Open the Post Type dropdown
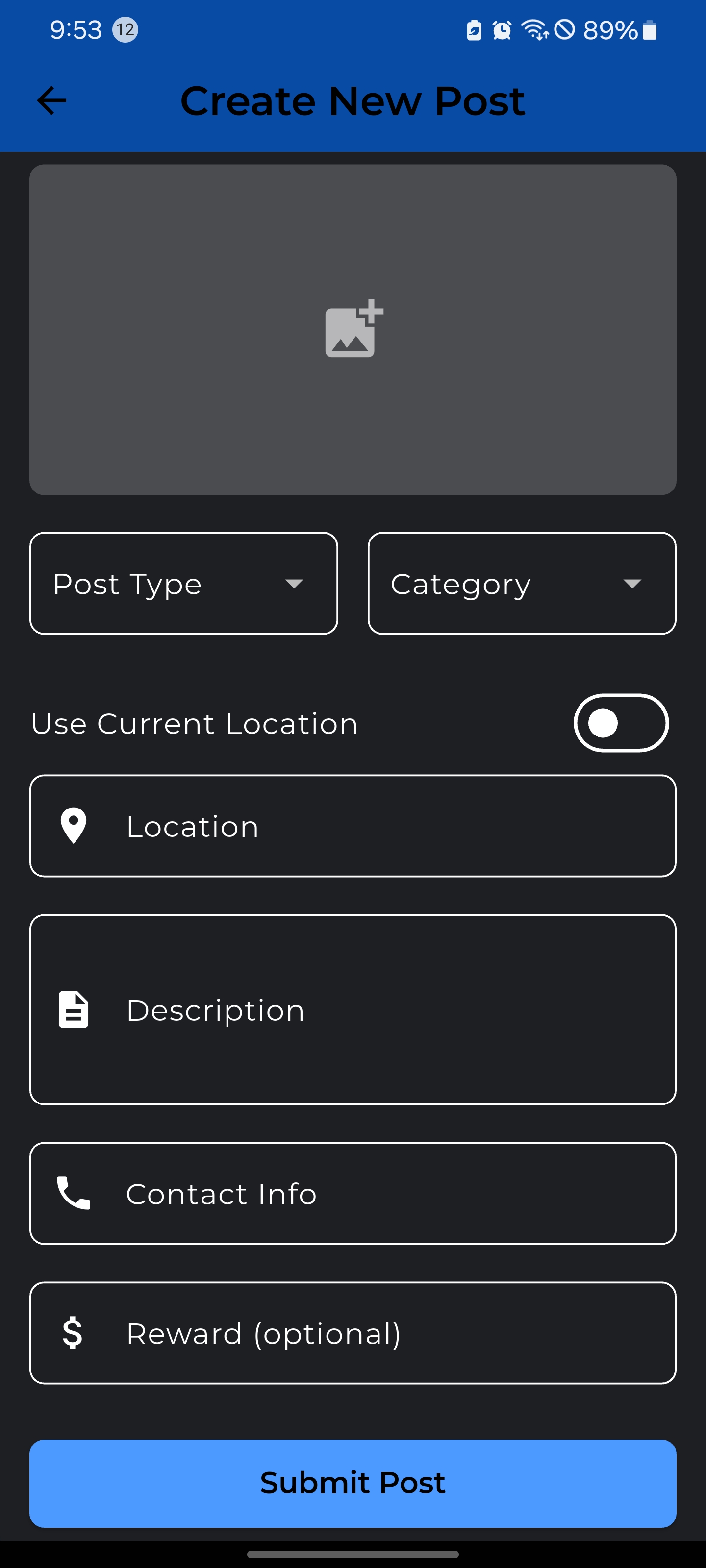Image resolution: width=706 pixels, height=1568 pixels. click(x=183, y=583)
